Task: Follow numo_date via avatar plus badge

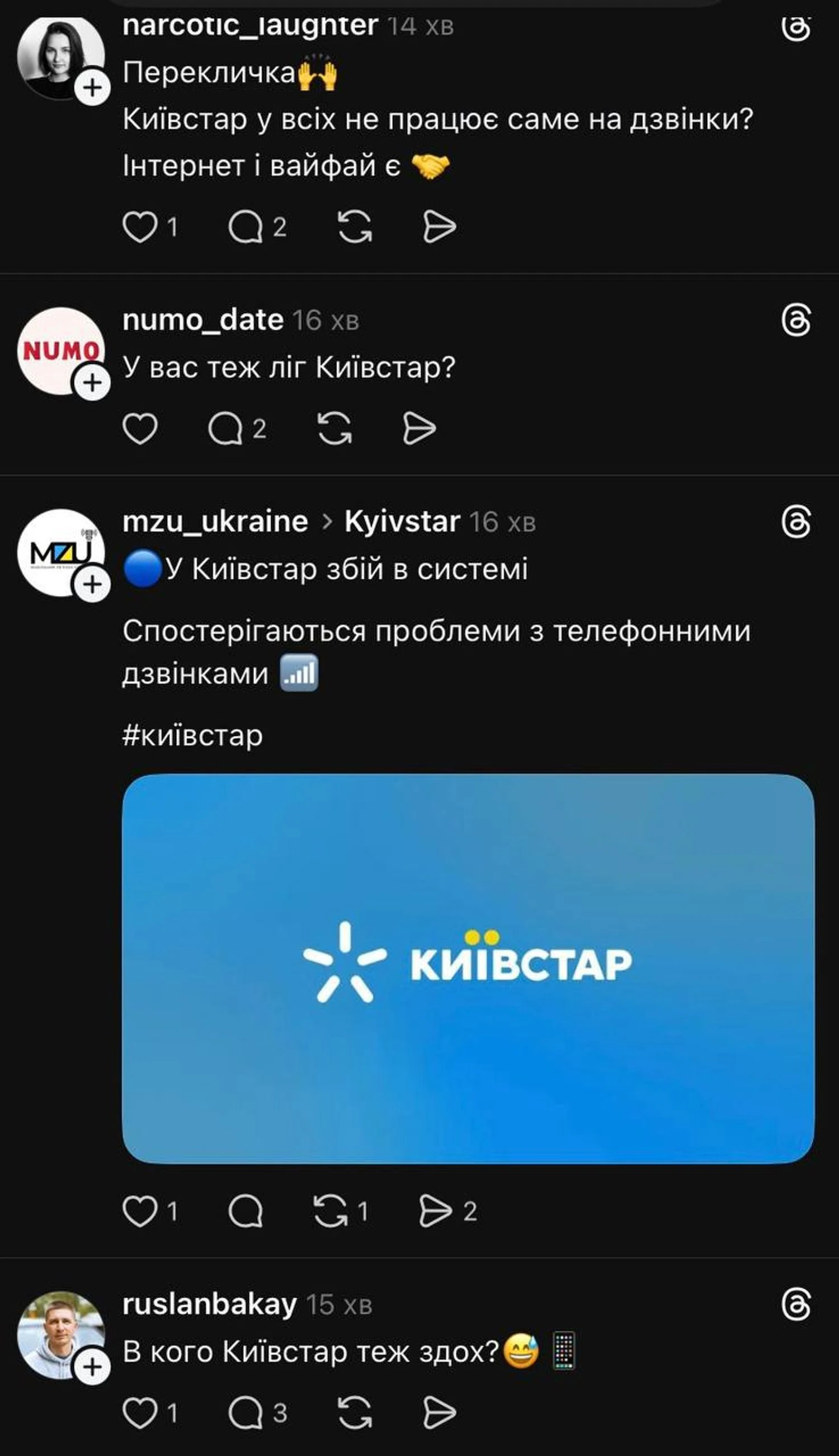Action: 92,383
